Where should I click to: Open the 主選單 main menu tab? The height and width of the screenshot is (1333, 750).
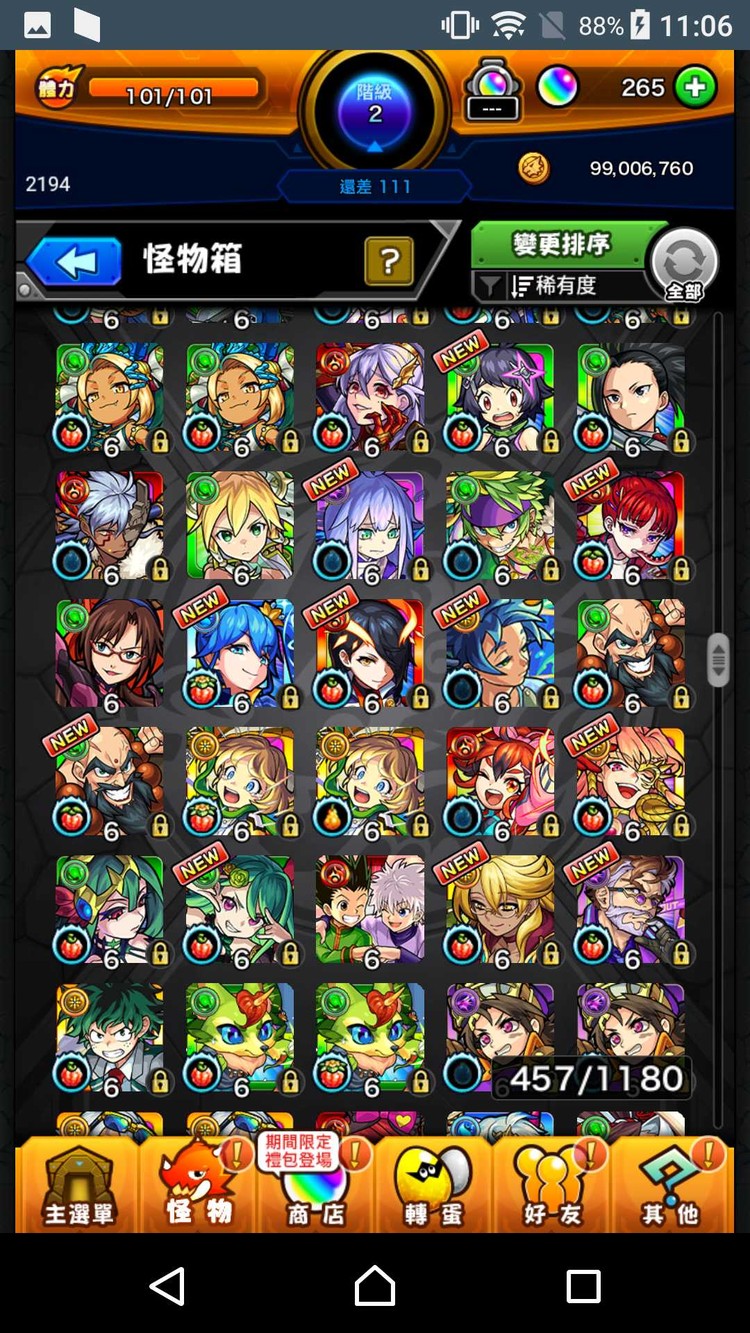[x=78, y=1182]
